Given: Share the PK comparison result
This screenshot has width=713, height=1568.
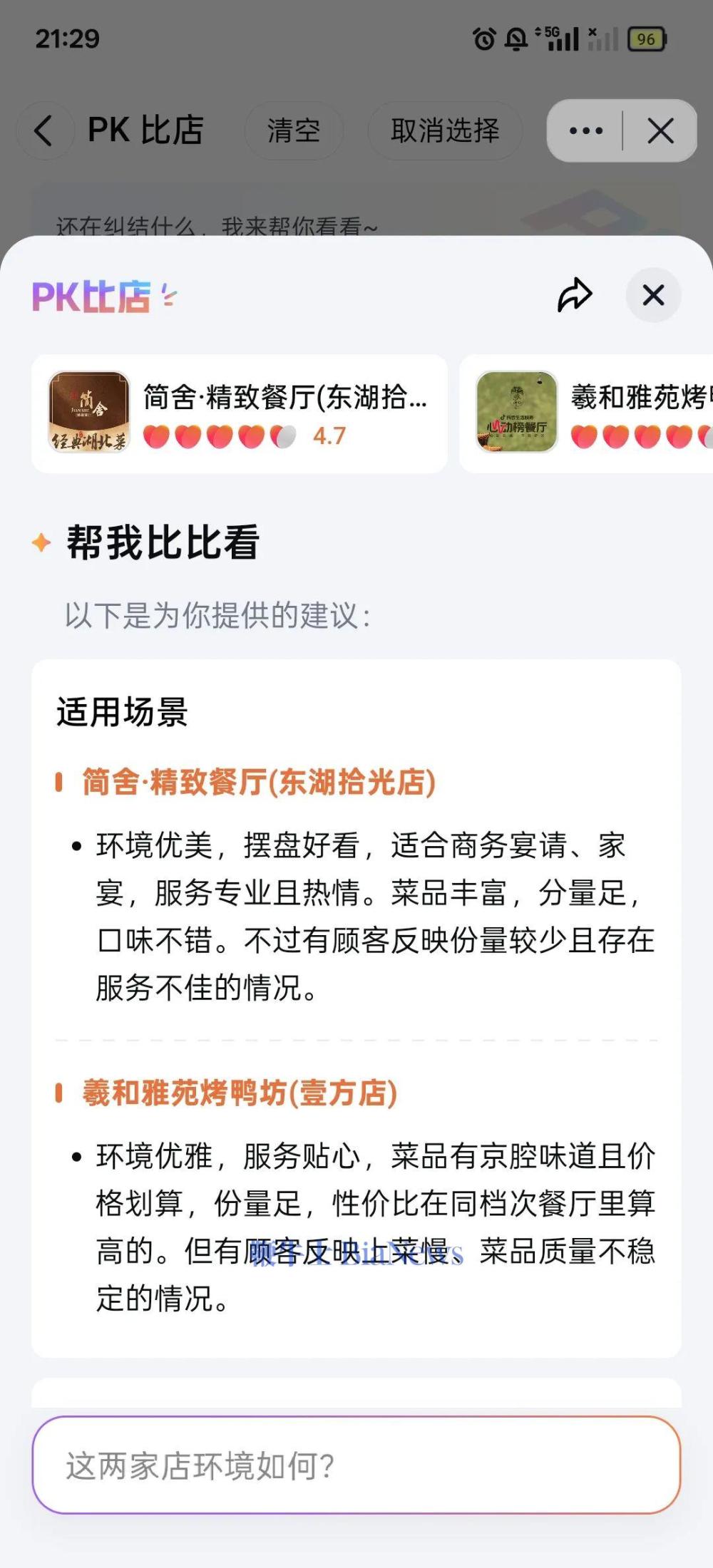Looking at the screenshot, I should [x=575, y=295].
